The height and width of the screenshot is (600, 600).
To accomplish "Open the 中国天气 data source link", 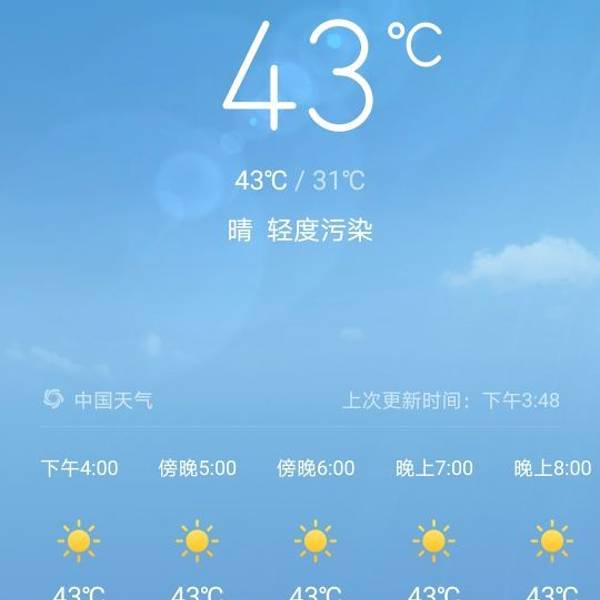I will 99,400.
